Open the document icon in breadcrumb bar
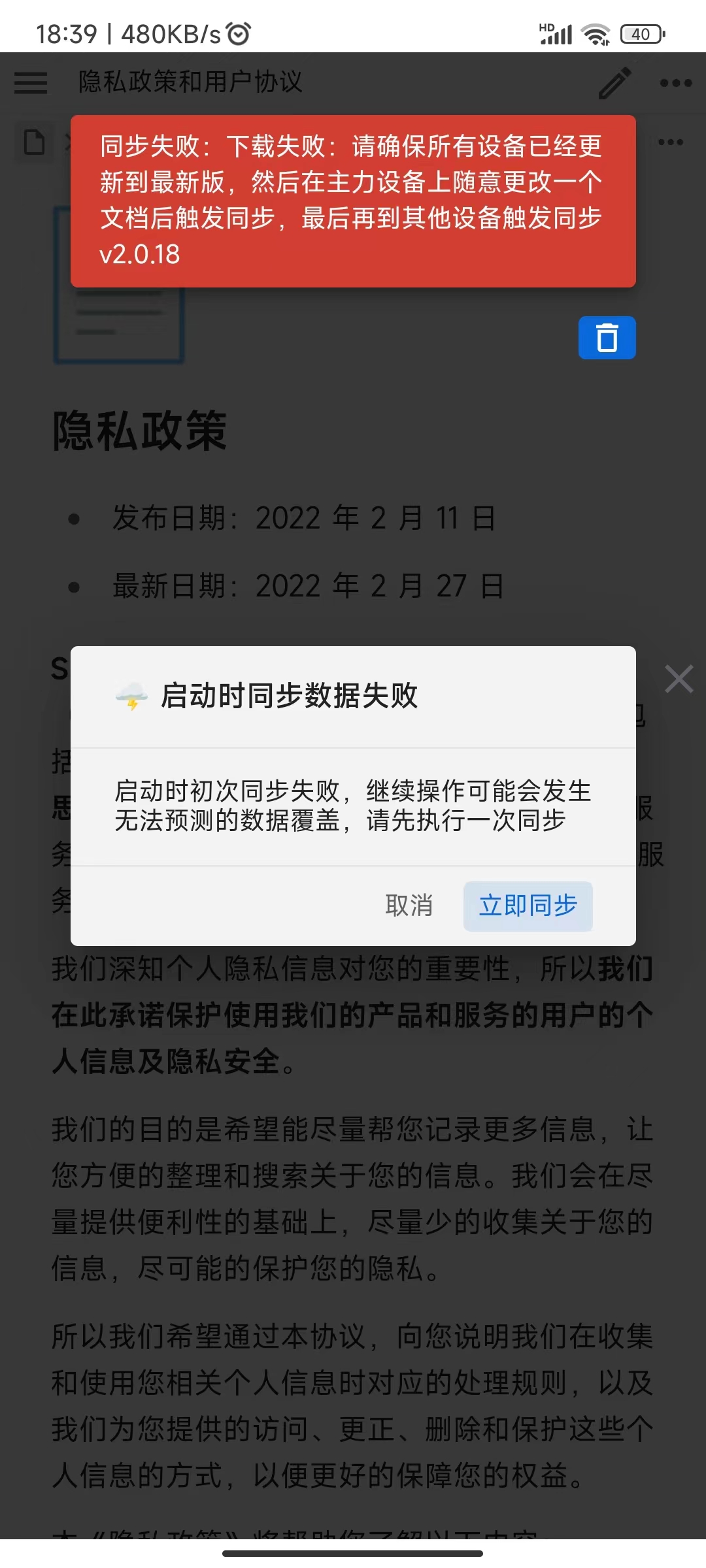This screenshot has height=1568, width=706. (x=34, y=142)
